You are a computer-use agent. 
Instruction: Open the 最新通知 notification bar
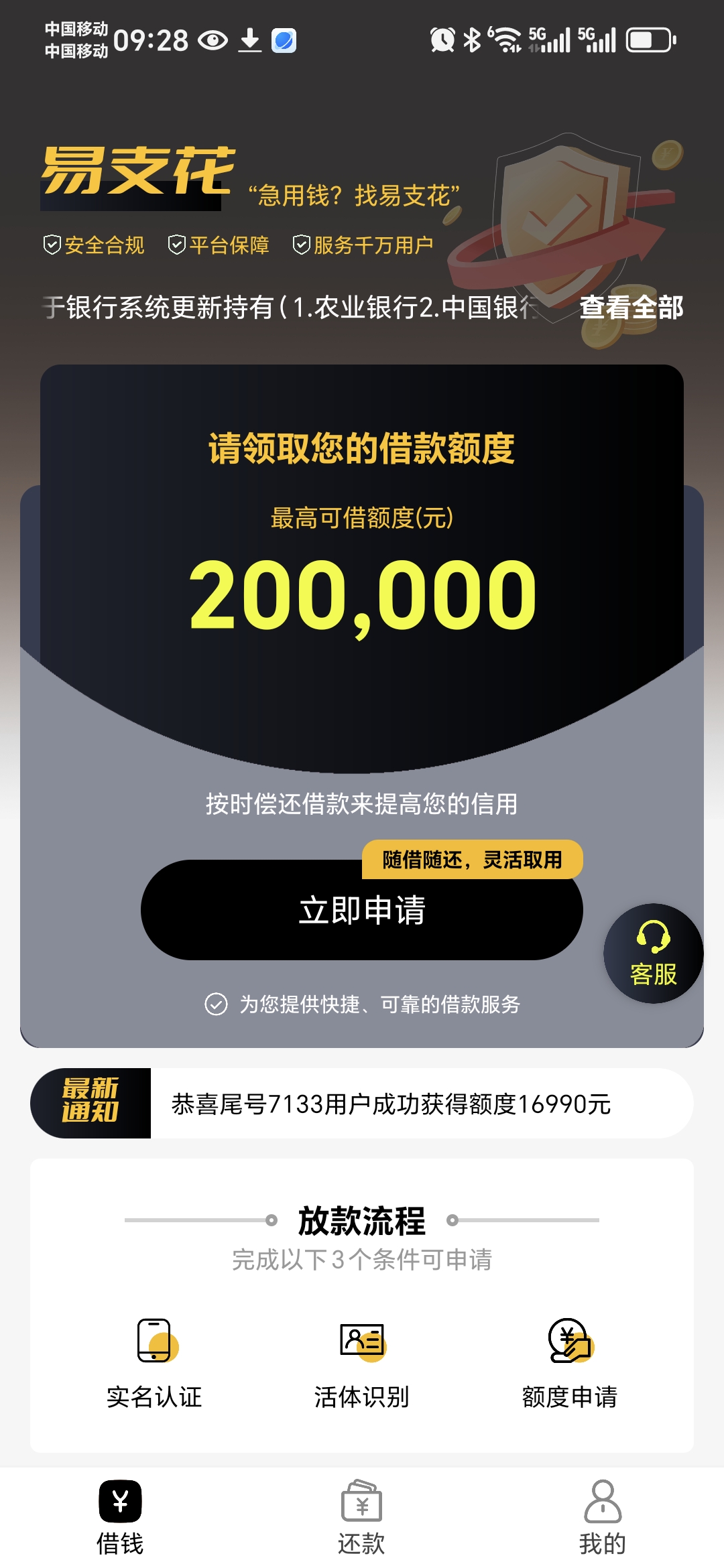click(362, 1103)
